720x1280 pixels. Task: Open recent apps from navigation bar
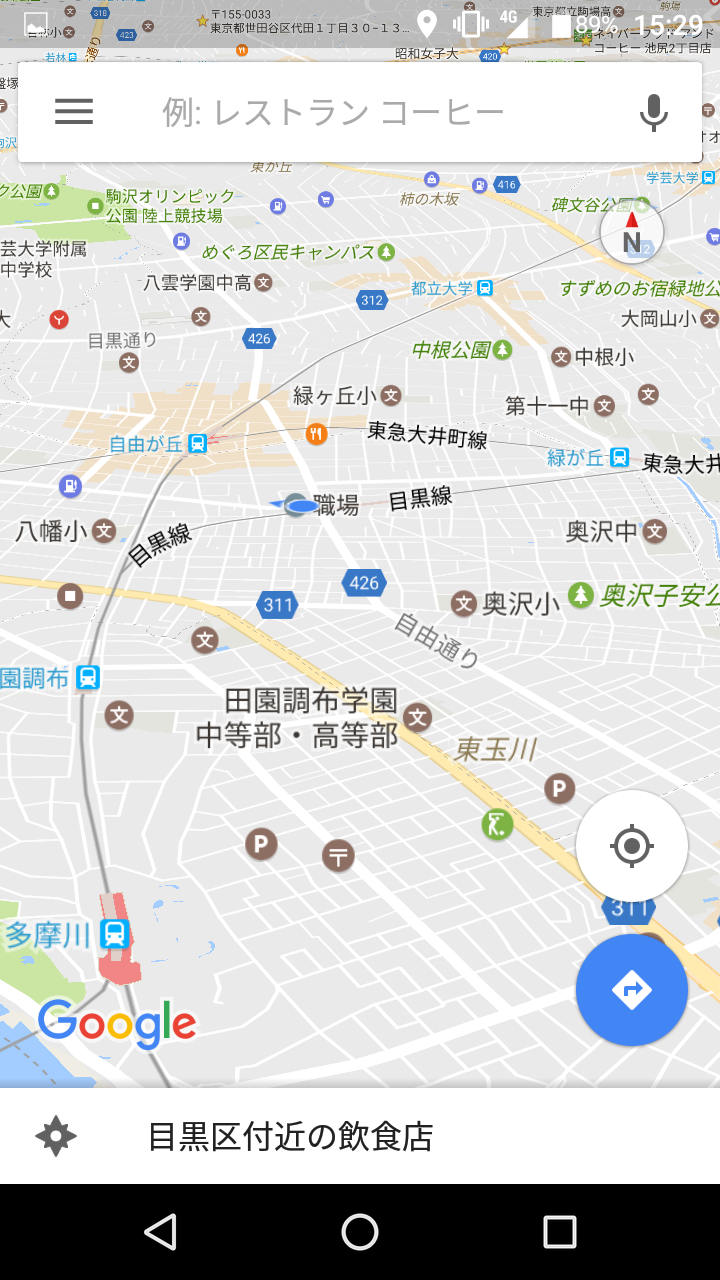[560, 1232]
